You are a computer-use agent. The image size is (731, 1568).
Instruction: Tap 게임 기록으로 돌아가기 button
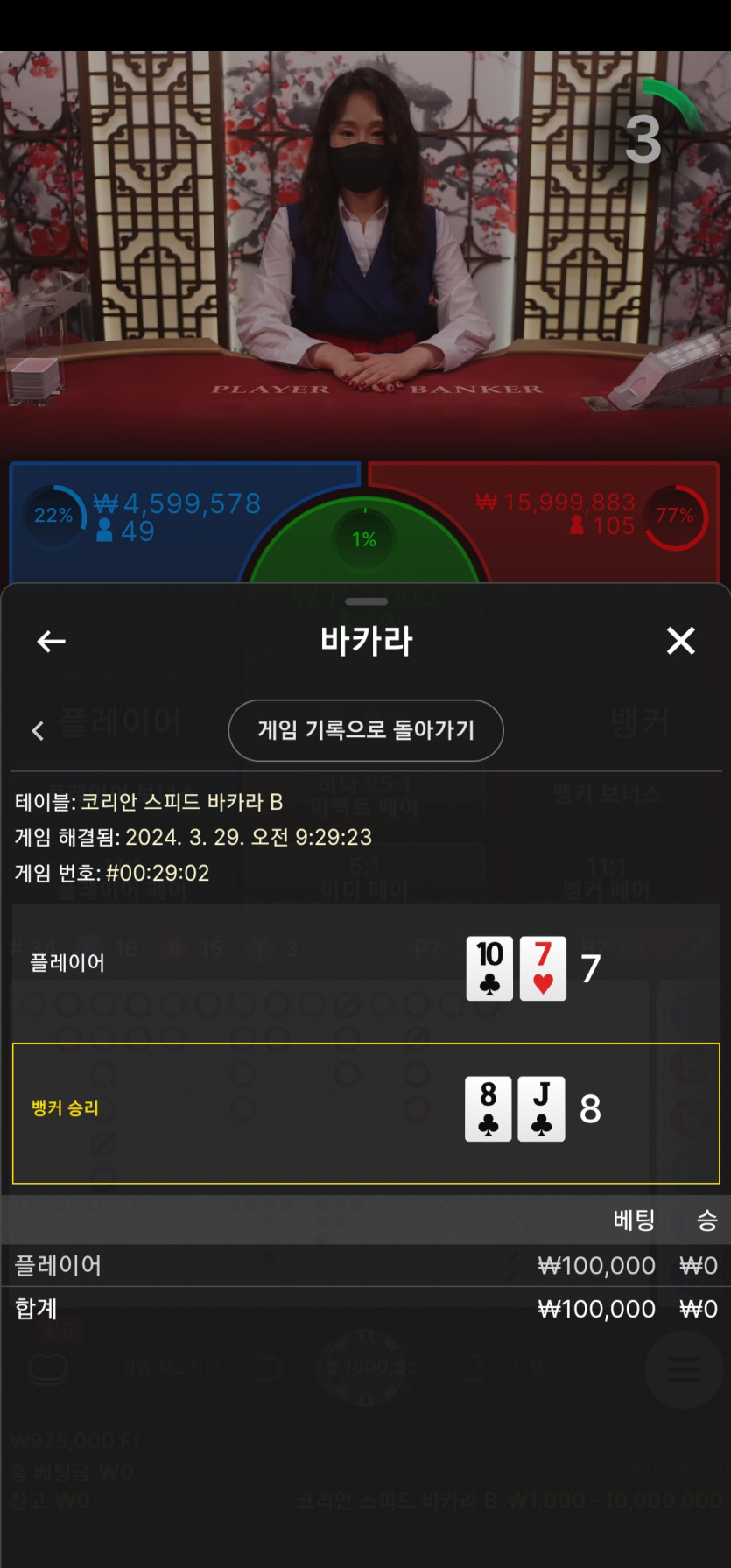tap(366, 730)
